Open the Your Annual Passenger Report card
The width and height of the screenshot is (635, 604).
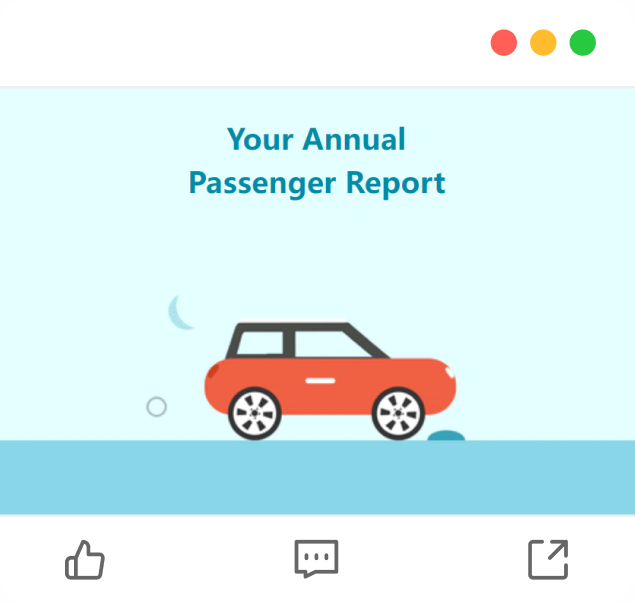pos(317,300)
